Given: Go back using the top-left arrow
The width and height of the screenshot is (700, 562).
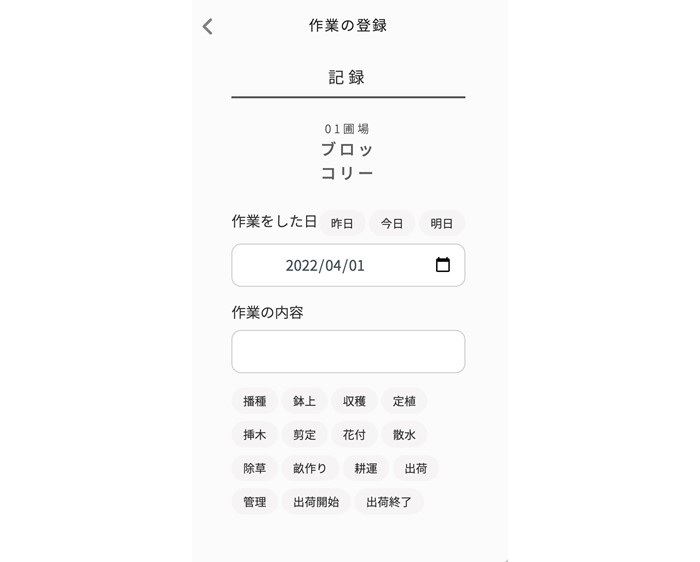Looking at the screenshot, I should click(x=208, y=27).
